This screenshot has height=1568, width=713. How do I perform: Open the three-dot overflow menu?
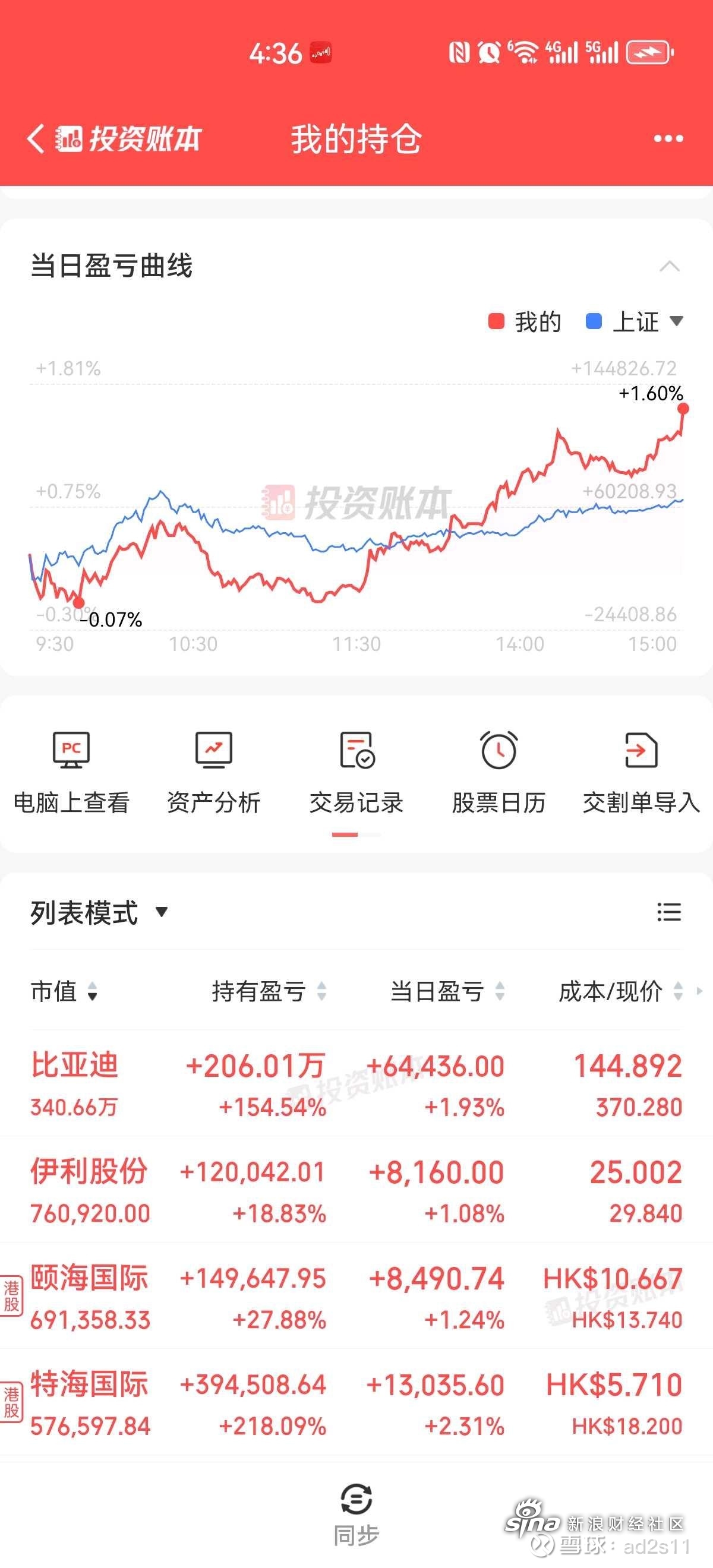pyautogui.click(x=668, y=139)
